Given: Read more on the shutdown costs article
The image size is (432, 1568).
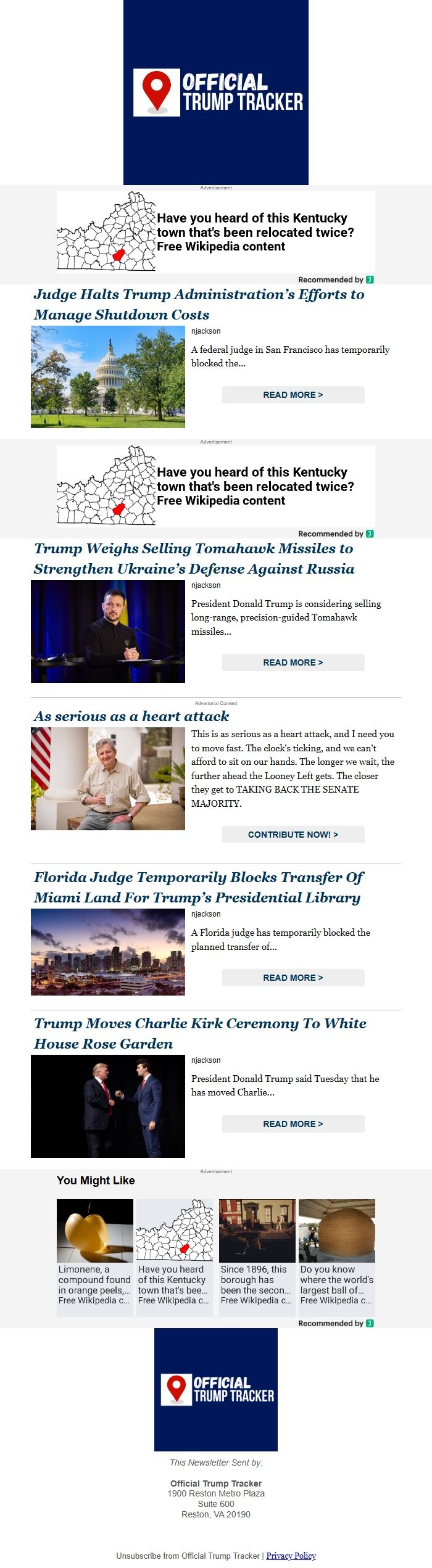Looking at the screenshot, I should (293, 395).
